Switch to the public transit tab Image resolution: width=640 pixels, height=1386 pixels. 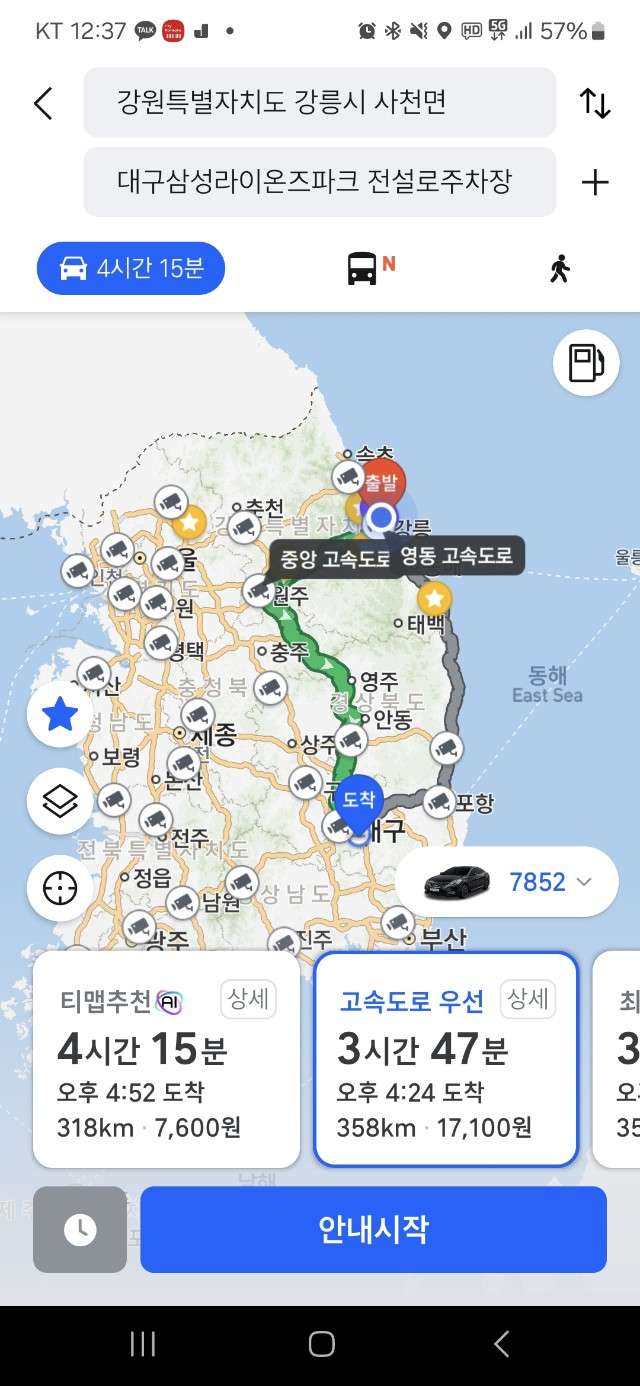point(370,268)
